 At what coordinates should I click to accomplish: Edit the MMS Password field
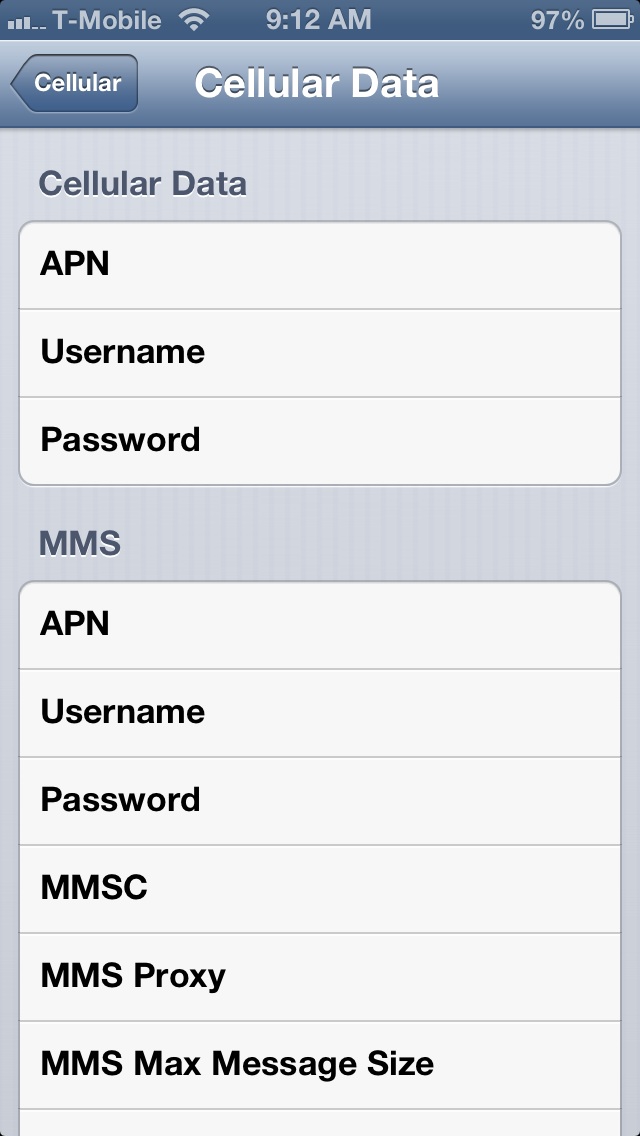pos(320,801)
